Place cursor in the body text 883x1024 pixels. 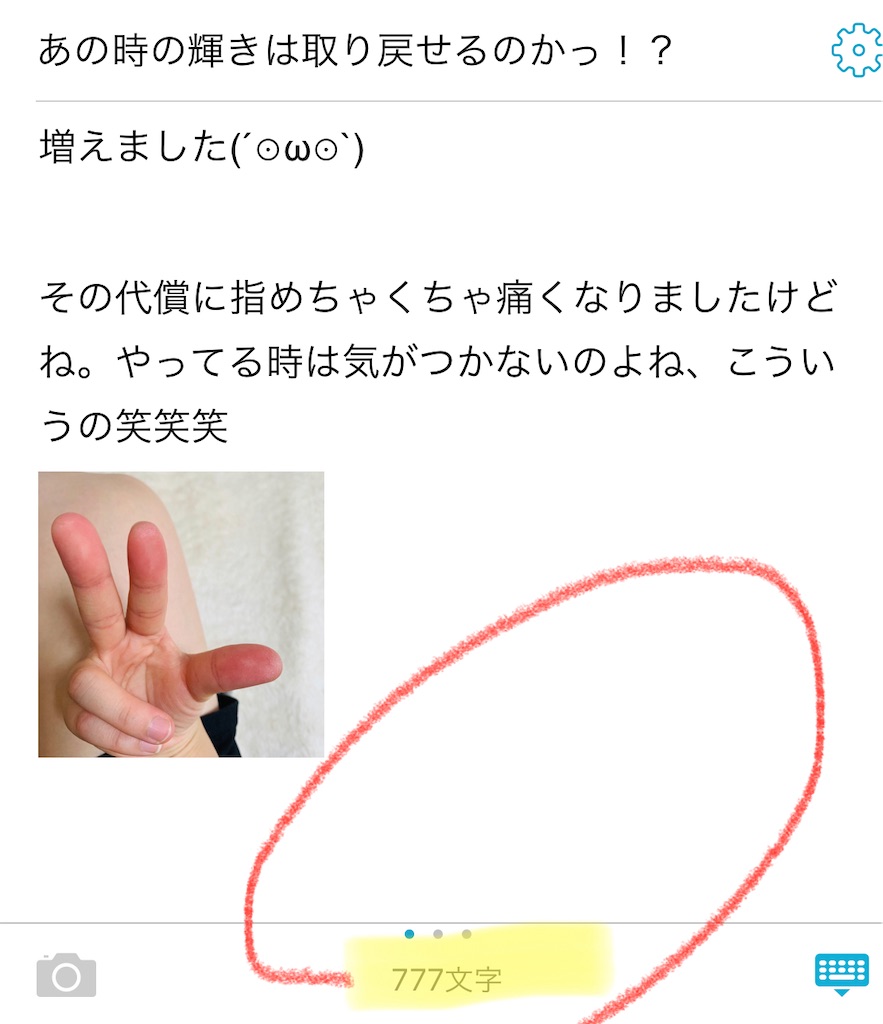(x=436, y=362)
